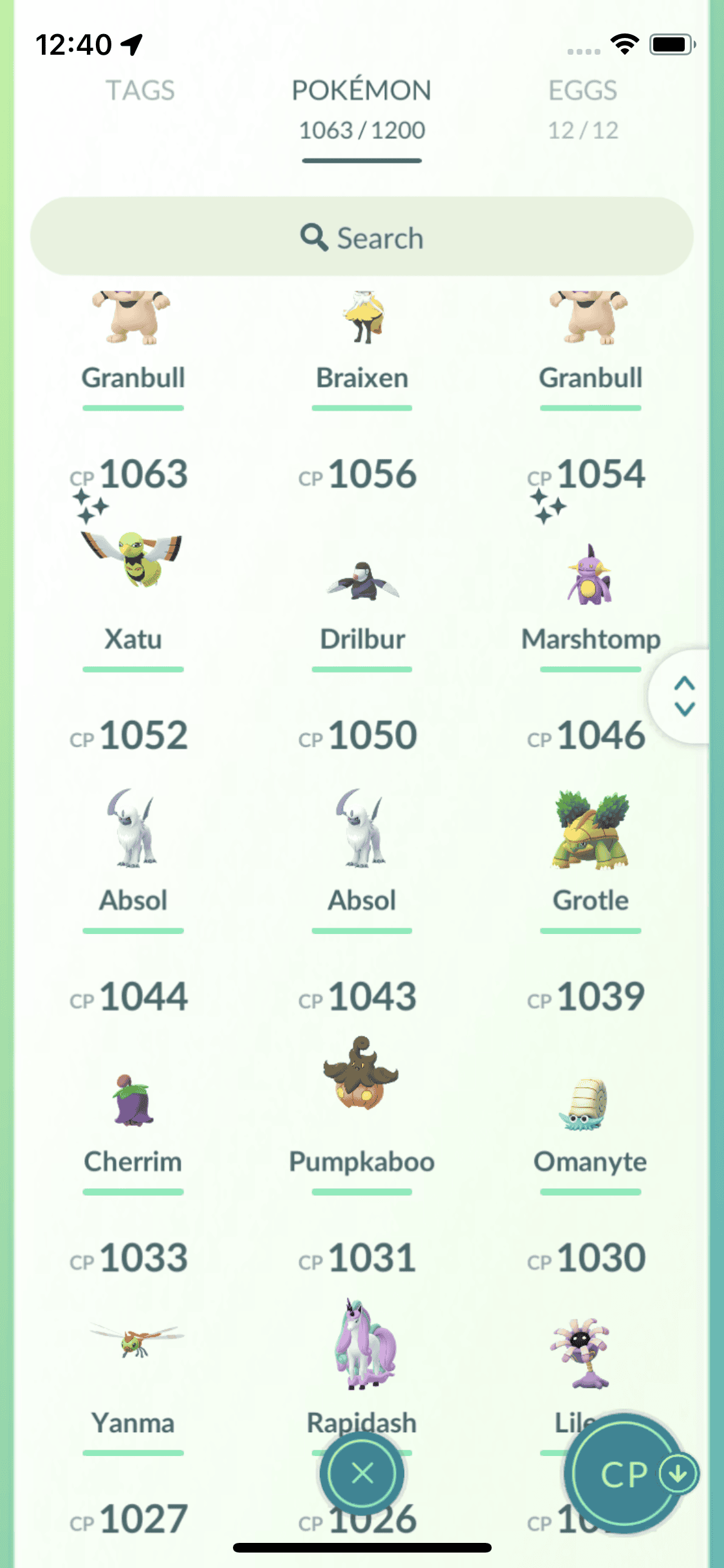Select Cherrim with CP 1044
The width and height of the screenshot is (724, 1568).
pos(133,1101)
